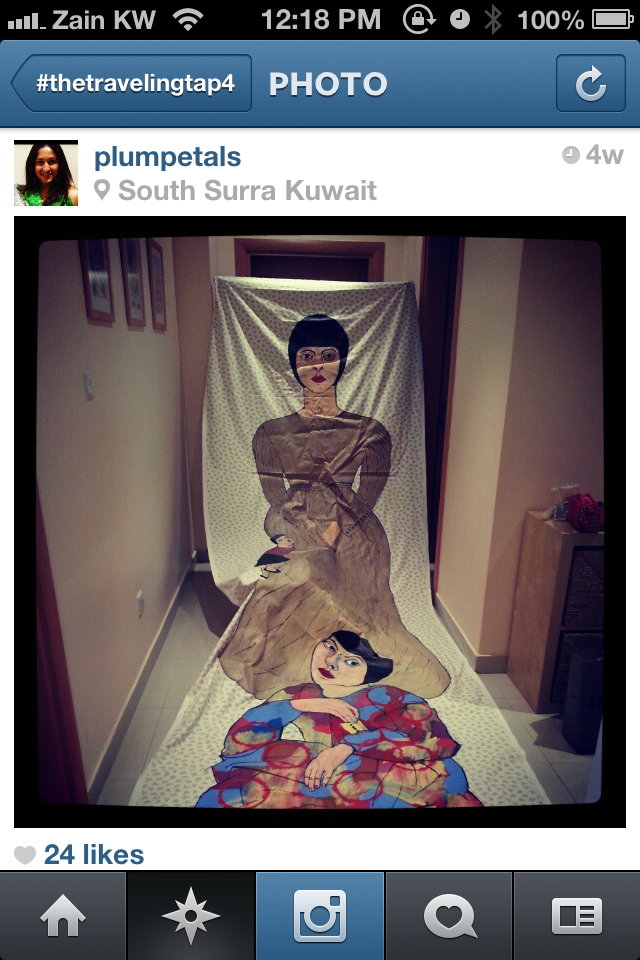Open plumpetals profile picture
The width and height of the screenshot is (640, 960).
(46, 173)
